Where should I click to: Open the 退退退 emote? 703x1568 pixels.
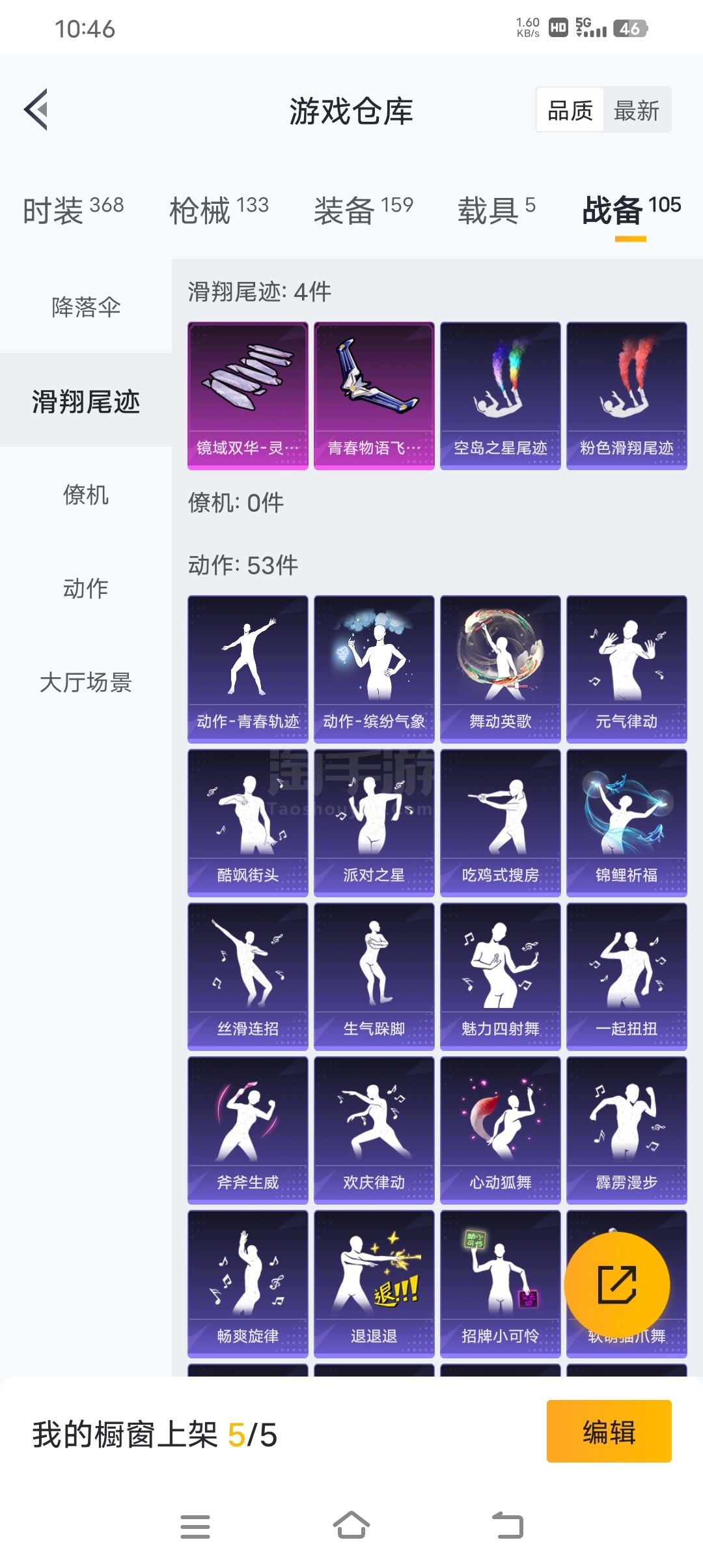[374, 1283]
